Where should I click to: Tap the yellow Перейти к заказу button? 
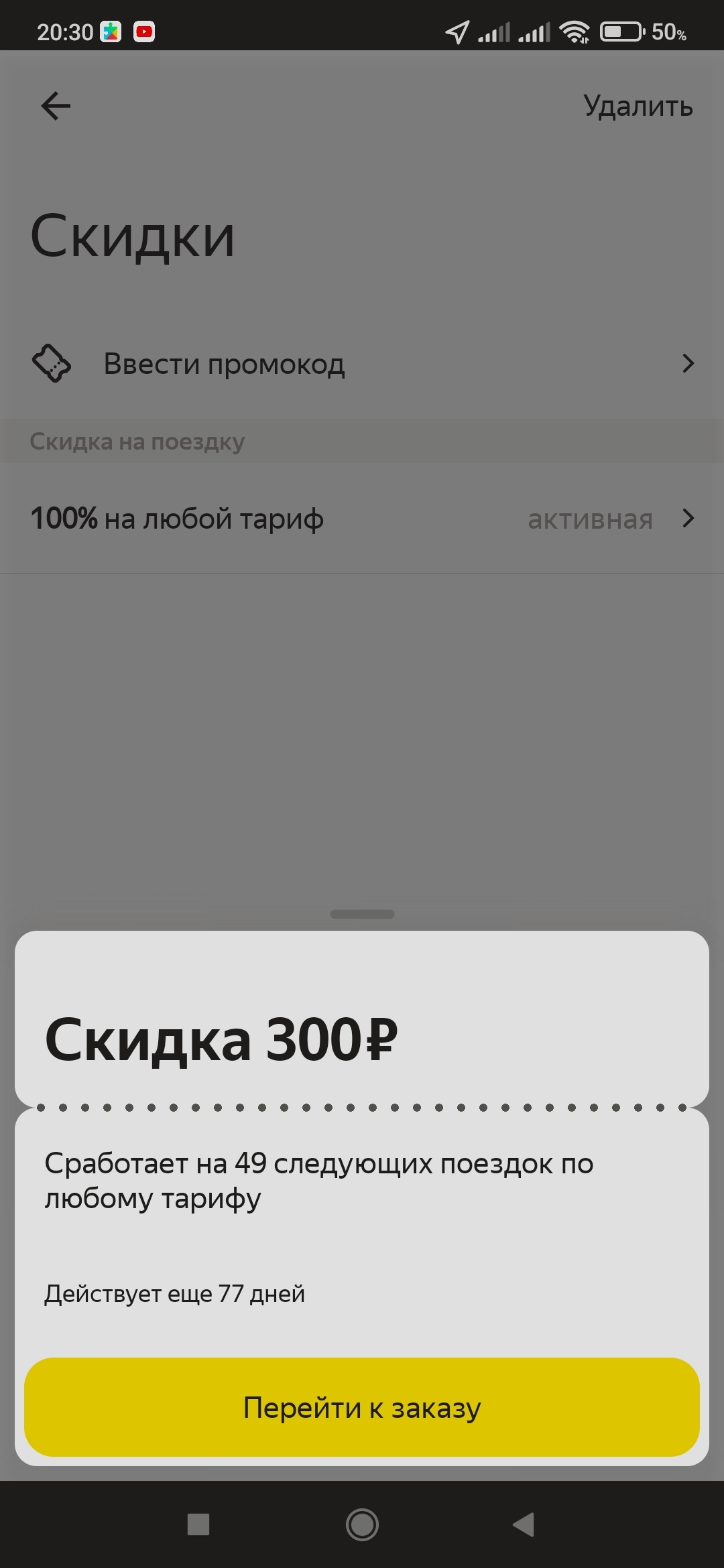click(362, 1407)
